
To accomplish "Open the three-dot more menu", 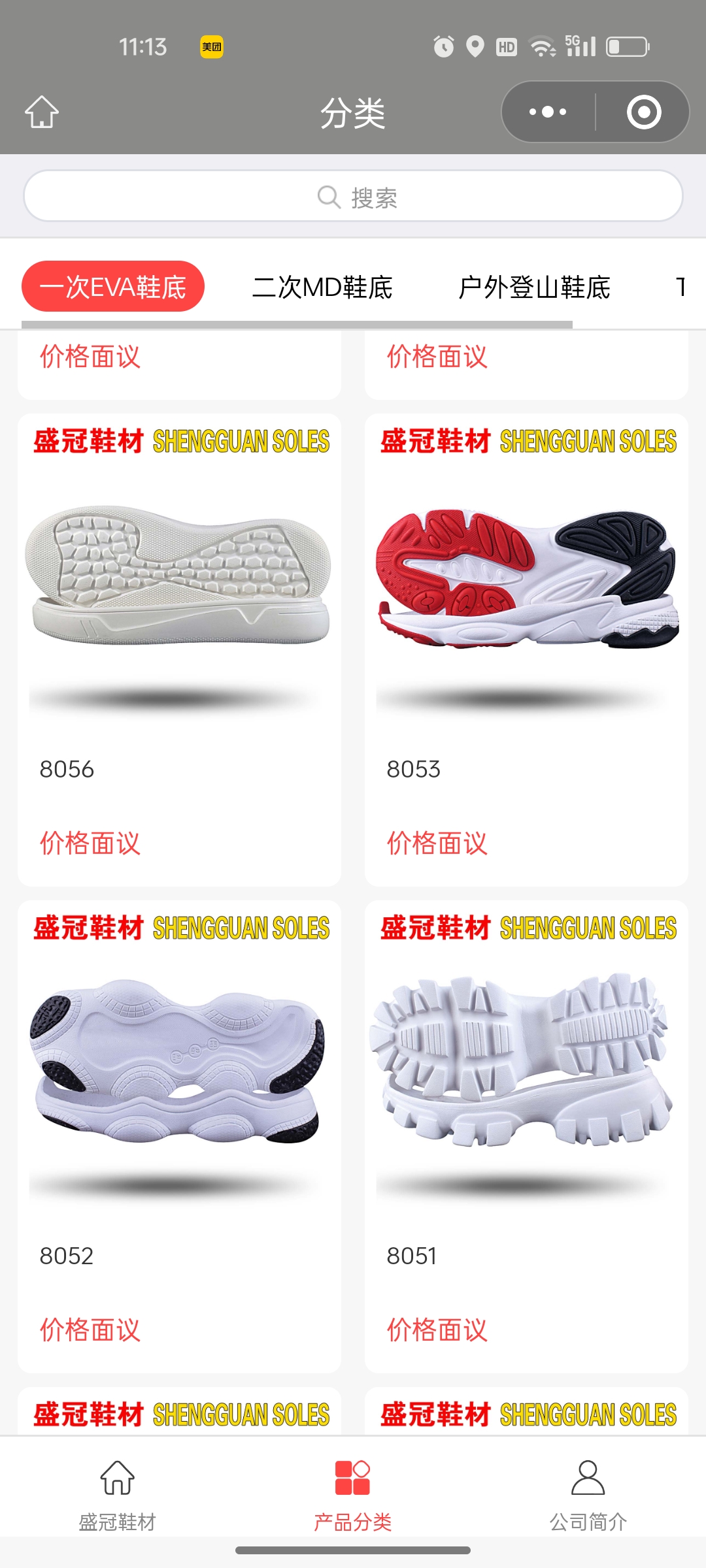I will coord(548,112).
